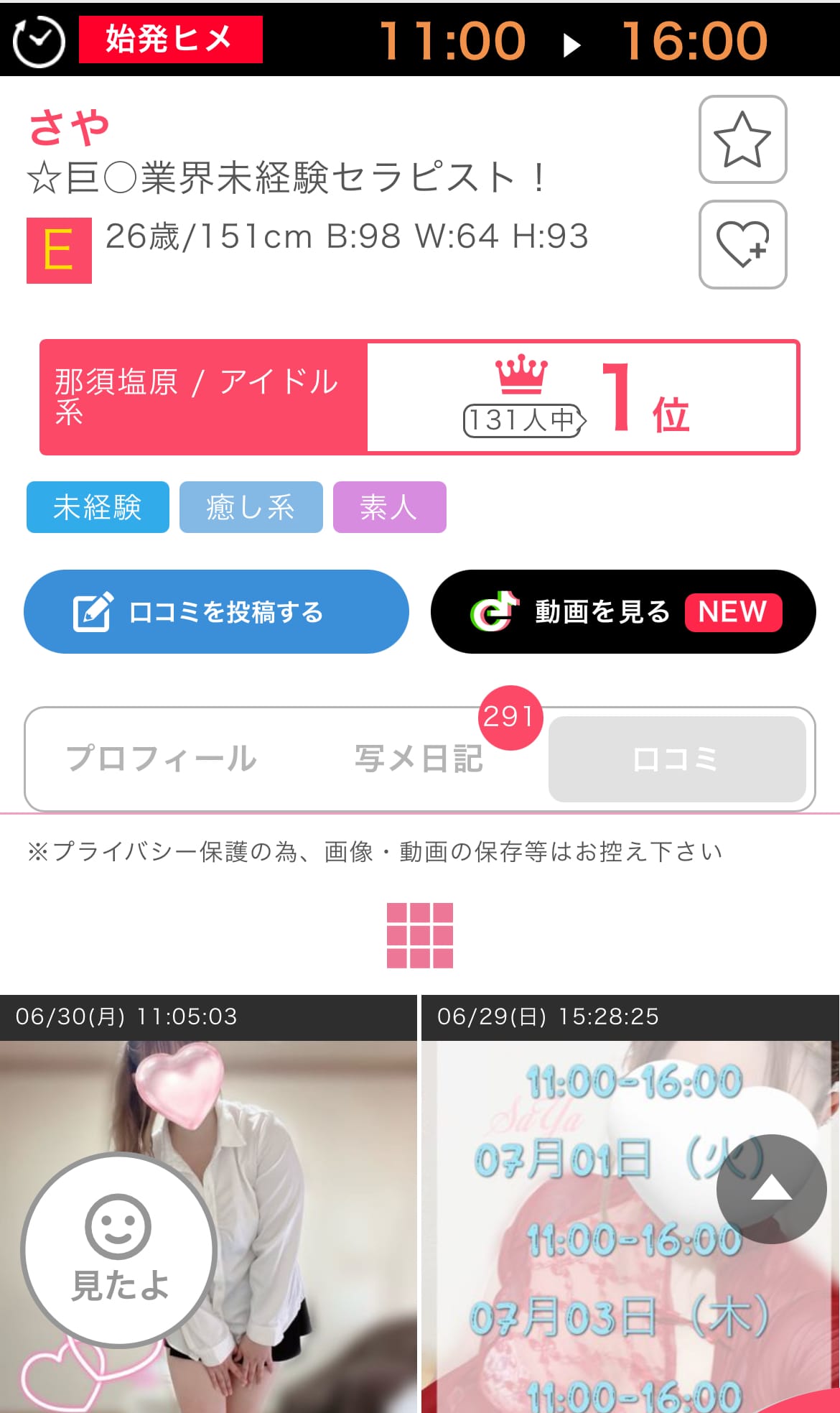Tap 口コミを投稿する button
Image resolution: width=840 pixels, height=1413 pixels.
click(216, 612)
